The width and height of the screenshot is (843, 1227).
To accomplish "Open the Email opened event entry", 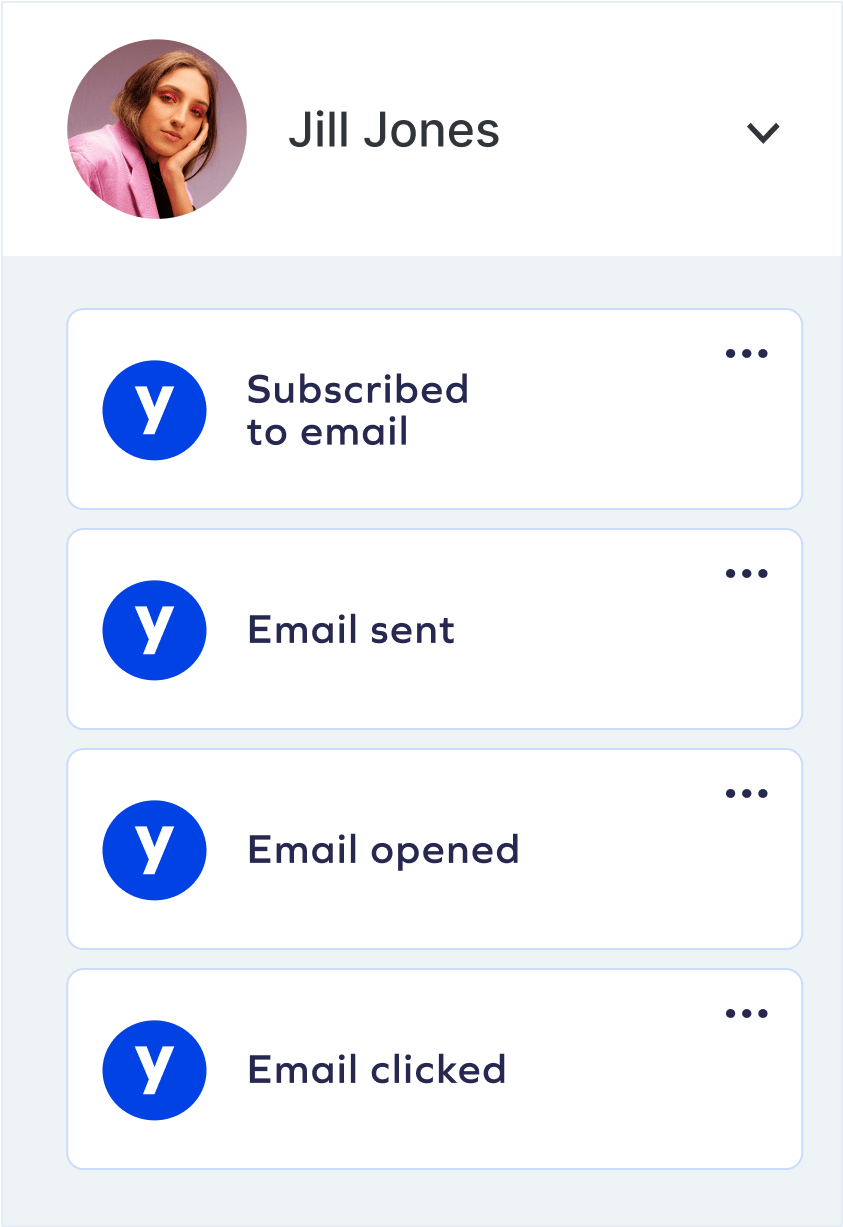I will point(434,848).
